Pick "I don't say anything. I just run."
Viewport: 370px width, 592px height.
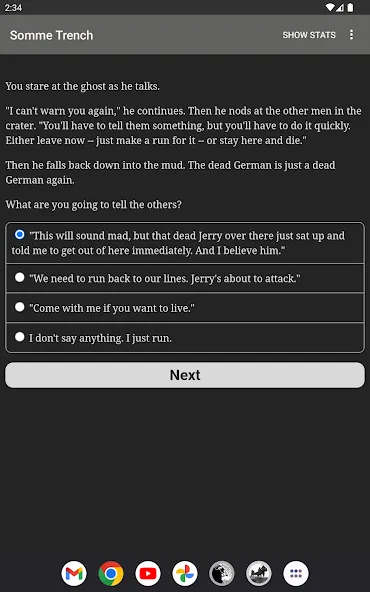[x=185, y=338]
